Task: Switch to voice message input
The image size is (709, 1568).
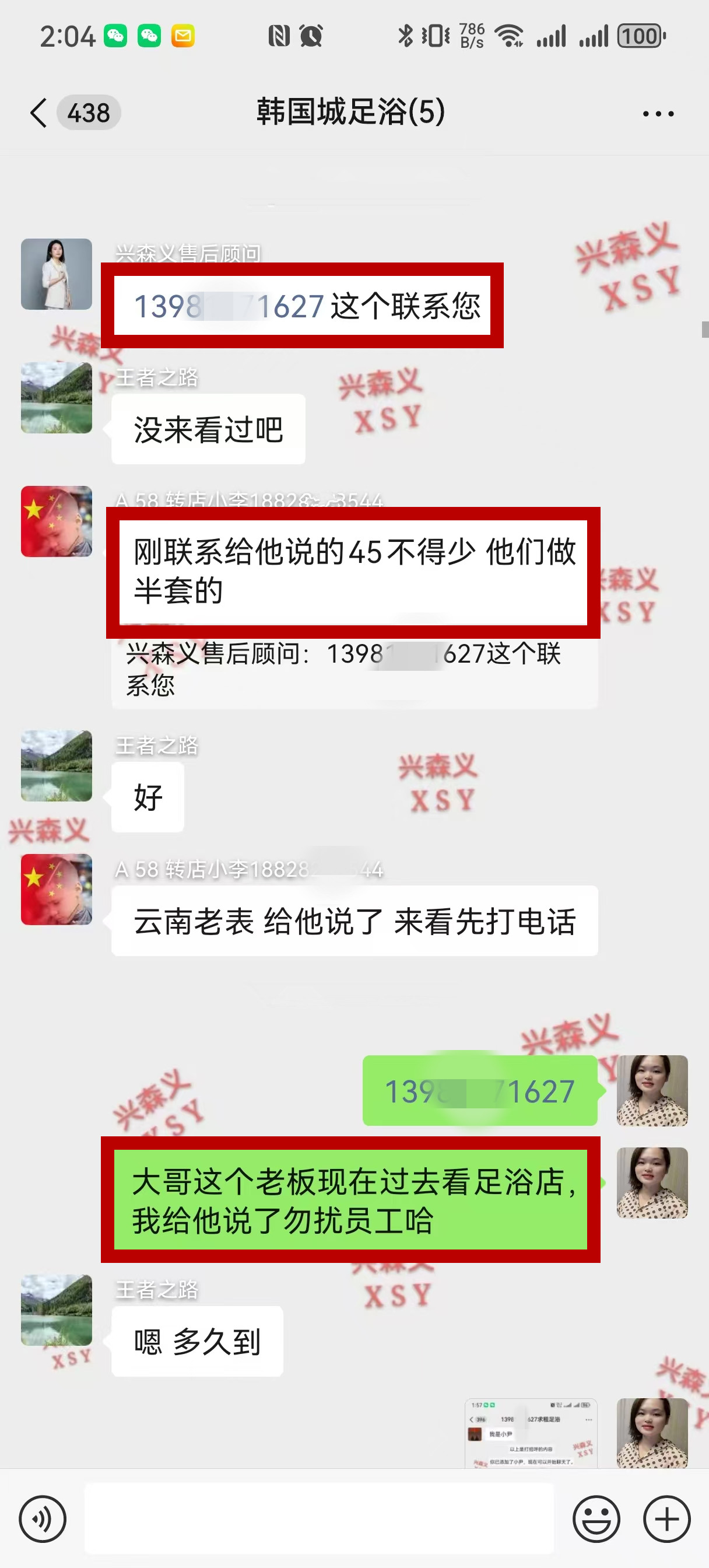Action: (x=43, y=1518)
